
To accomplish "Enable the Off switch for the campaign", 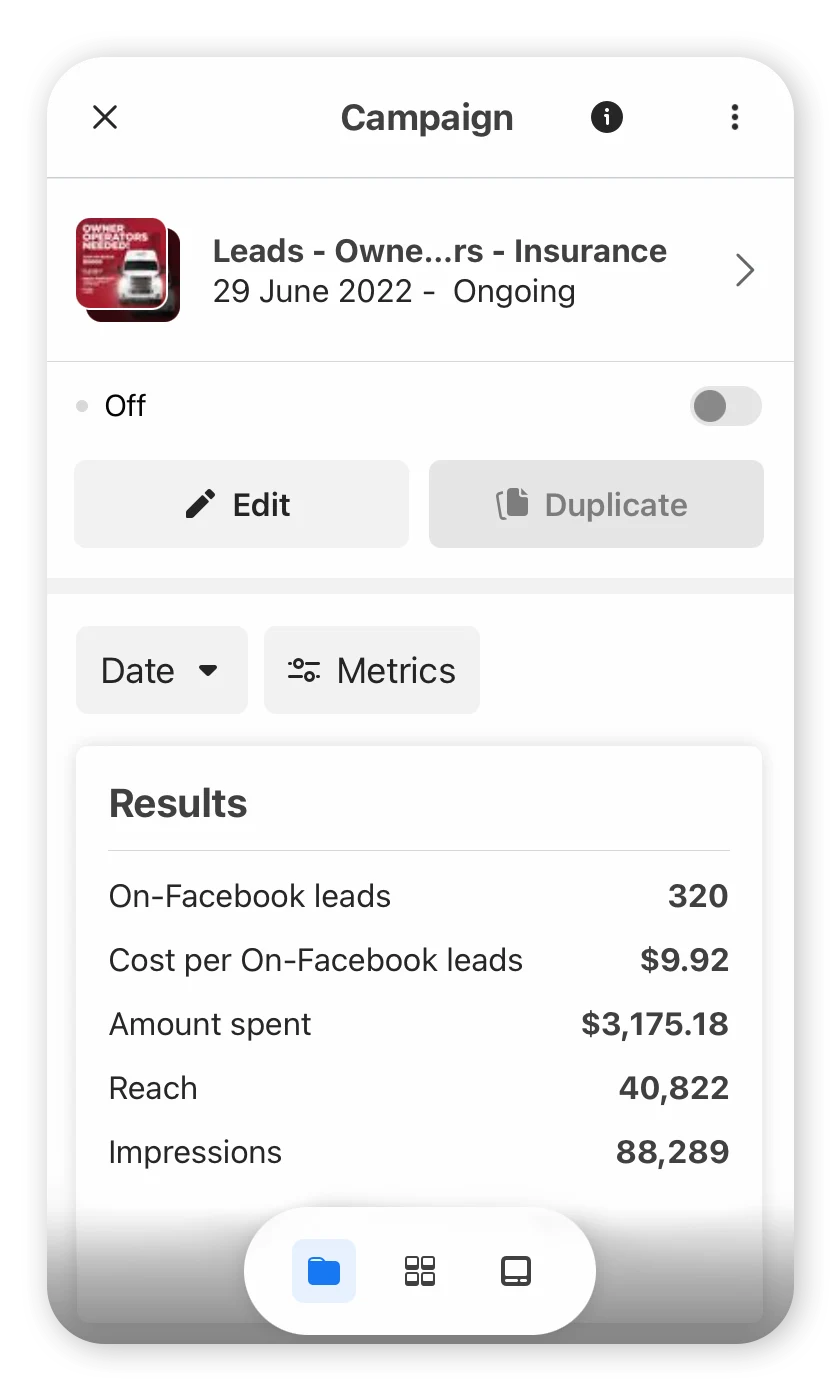I will pos(724,406).
